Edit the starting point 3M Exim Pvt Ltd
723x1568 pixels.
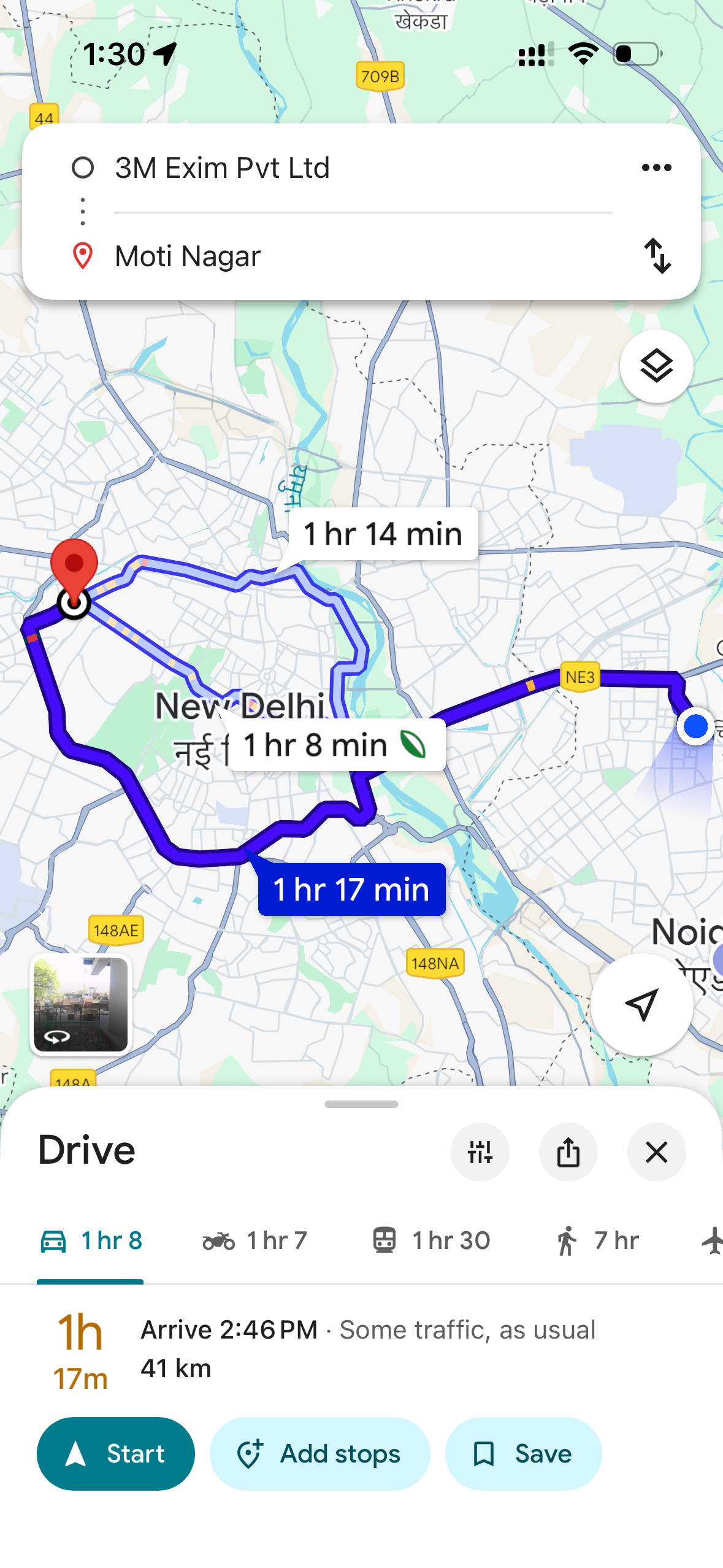pyautogui.click(x=222, y=168)
